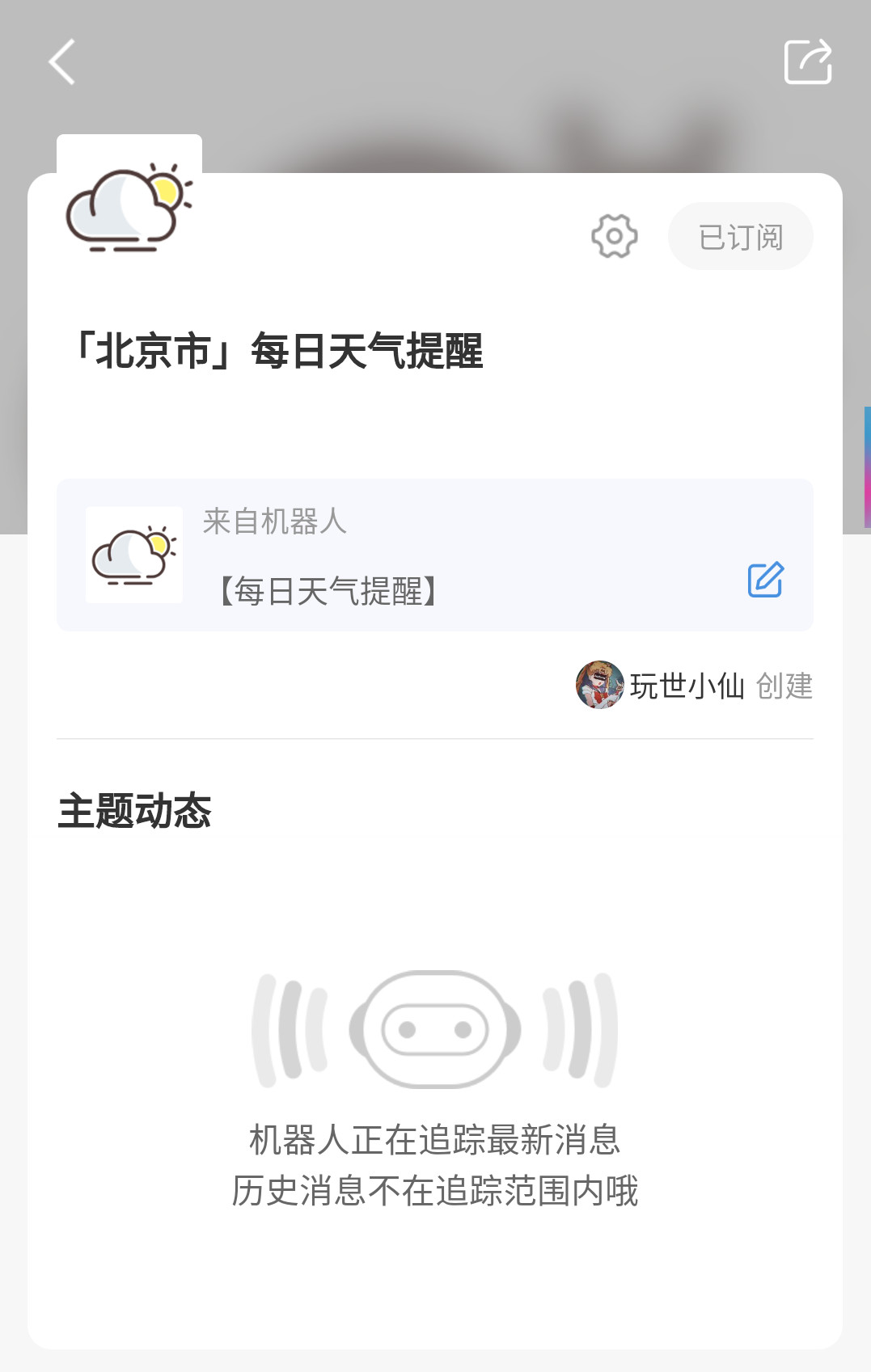Tap the back arrow to return
Screen dimensions: 871x1372
tap(63, 62)
